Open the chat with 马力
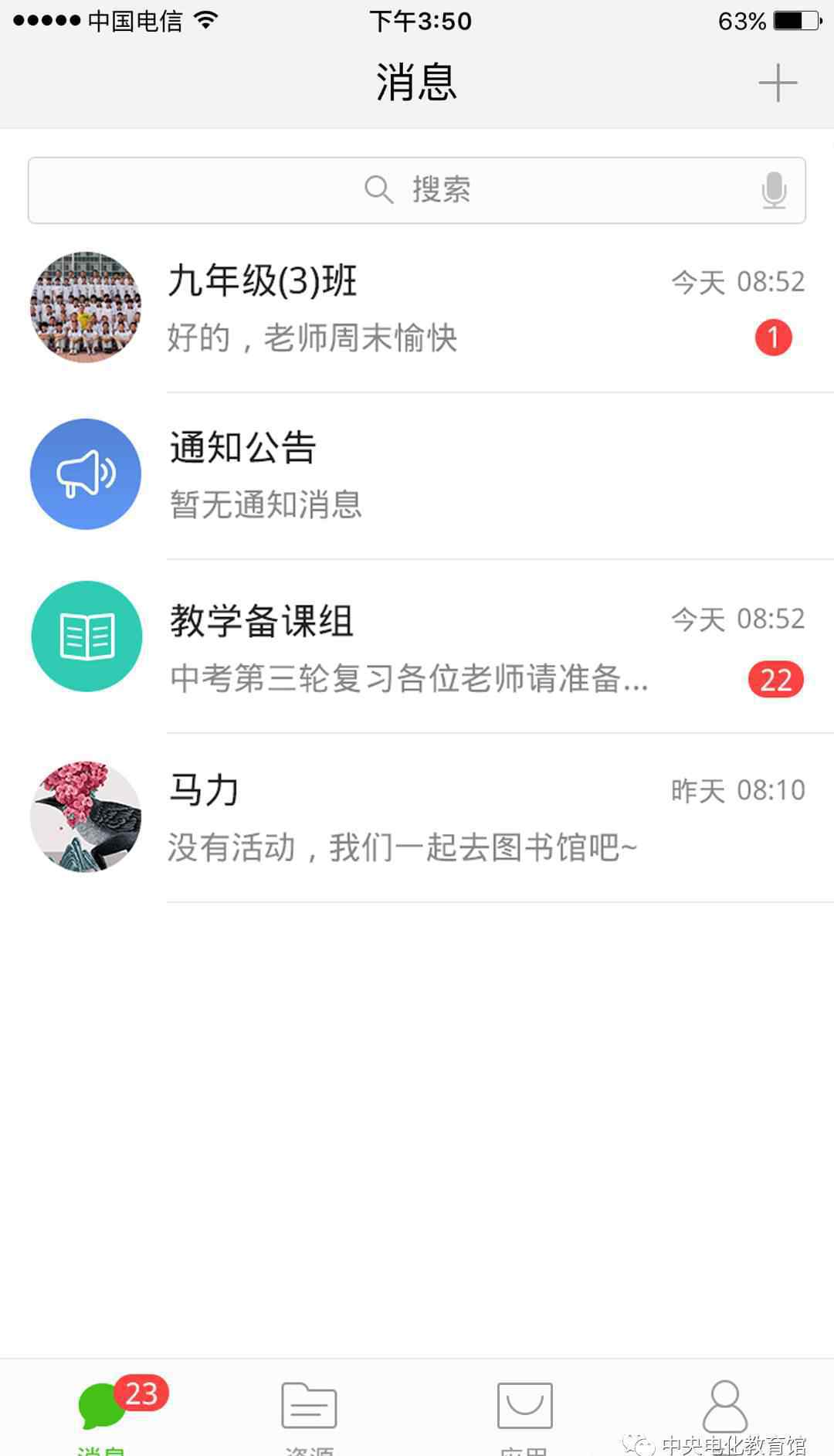 pyautogui.click(x=417, y=817)
